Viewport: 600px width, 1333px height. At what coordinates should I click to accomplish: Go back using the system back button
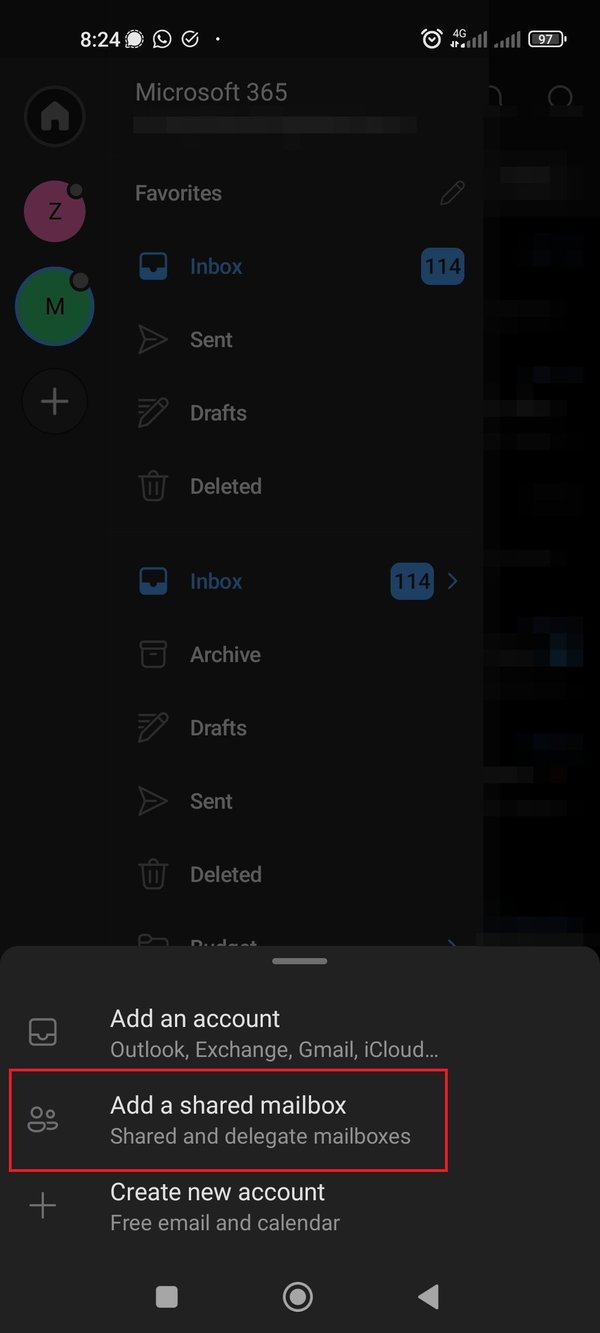coord(428,1297)
